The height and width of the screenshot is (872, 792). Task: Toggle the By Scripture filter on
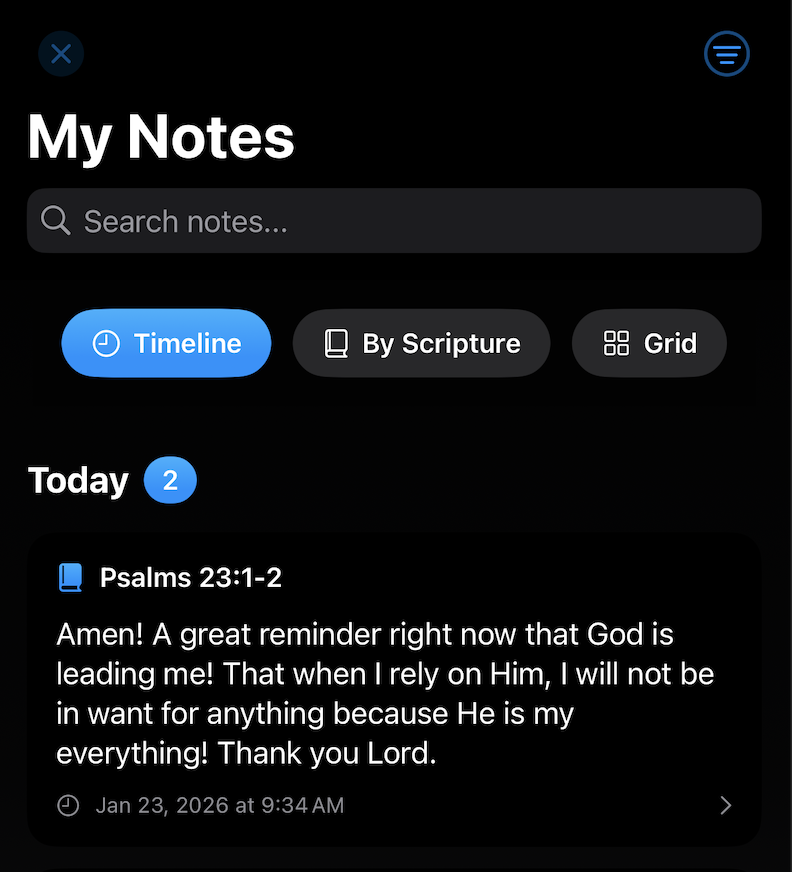click(421, 343)
